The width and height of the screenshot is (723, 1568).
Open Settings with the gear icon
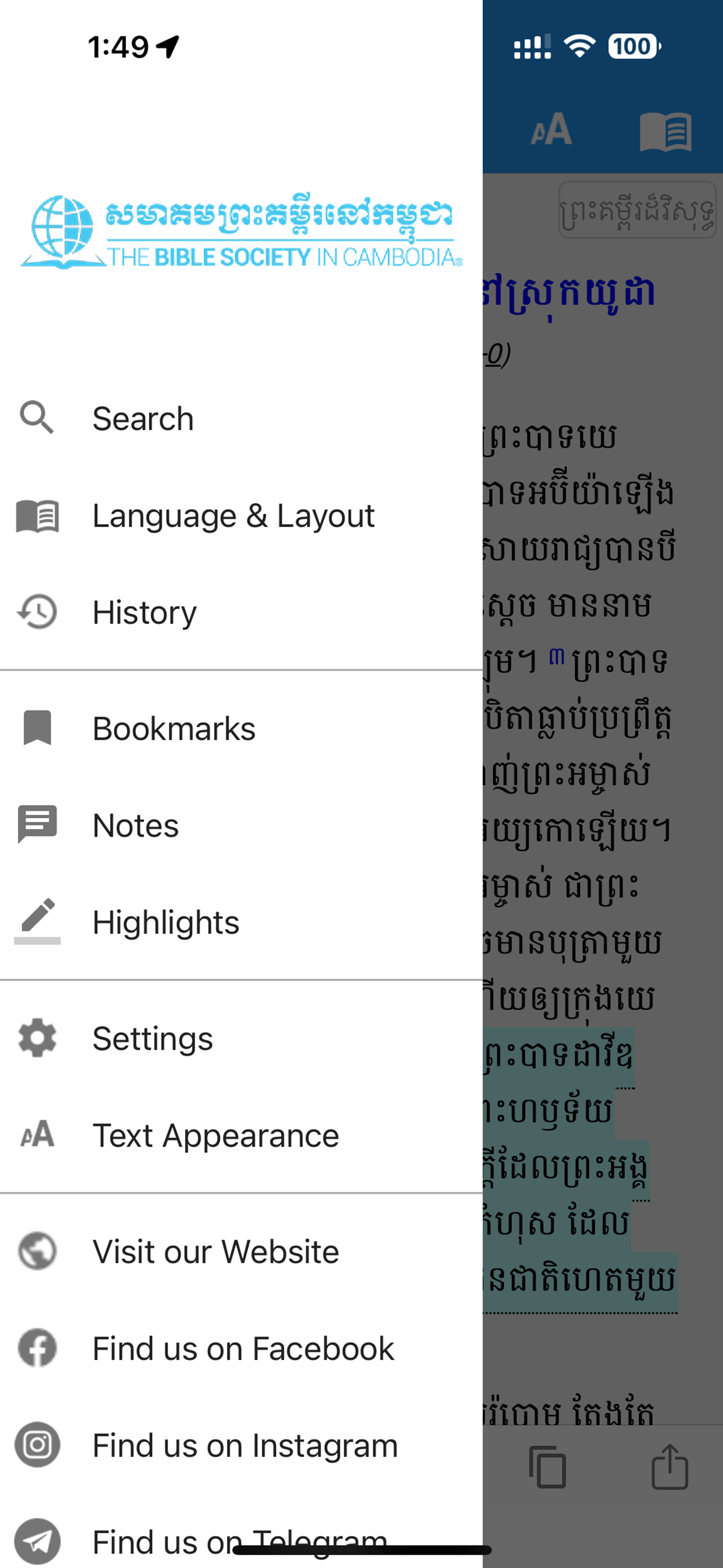[x=36, y=1038]
